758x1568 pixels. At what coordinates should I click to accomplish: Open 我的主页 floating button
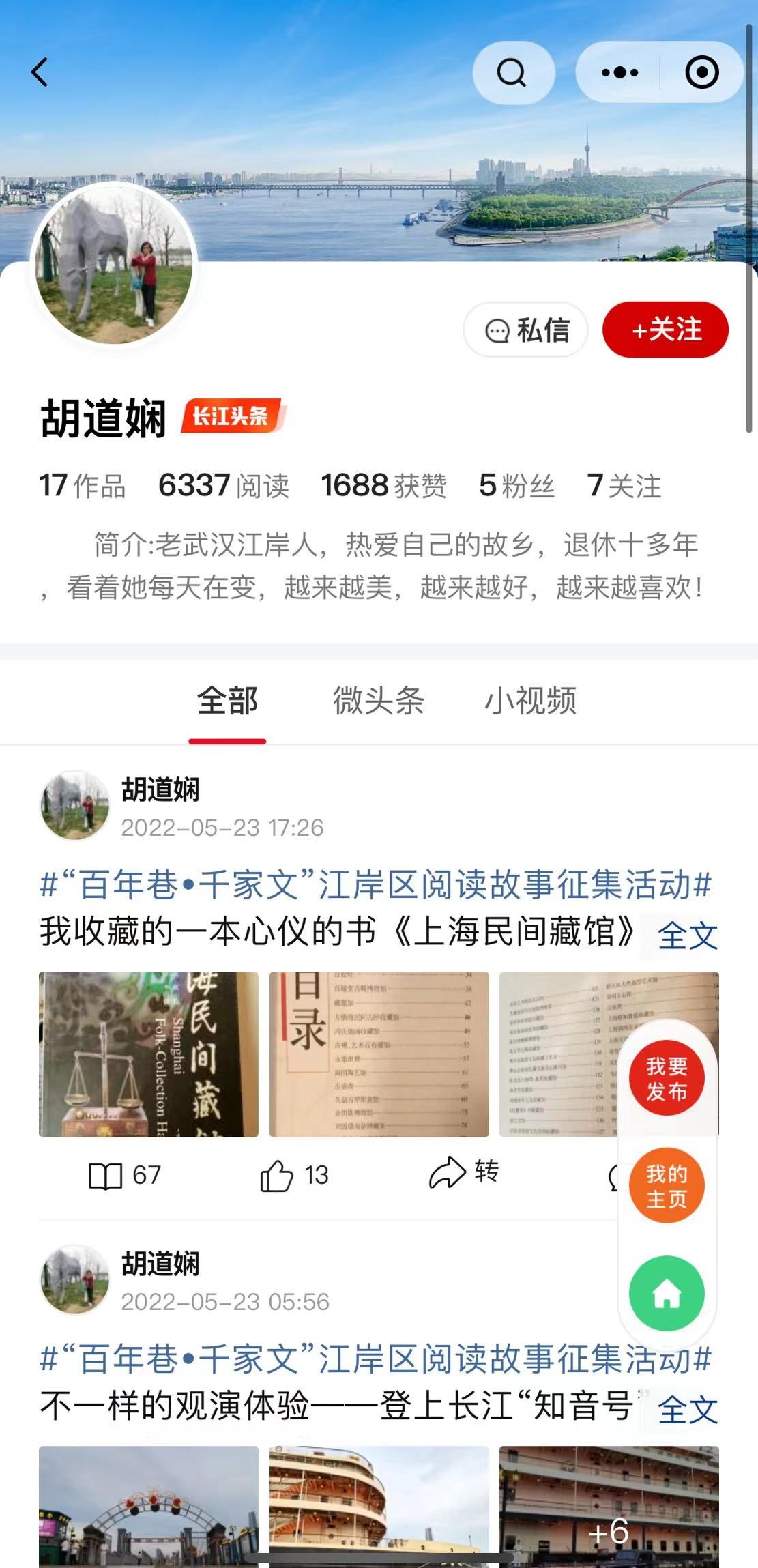(667, 1186)
